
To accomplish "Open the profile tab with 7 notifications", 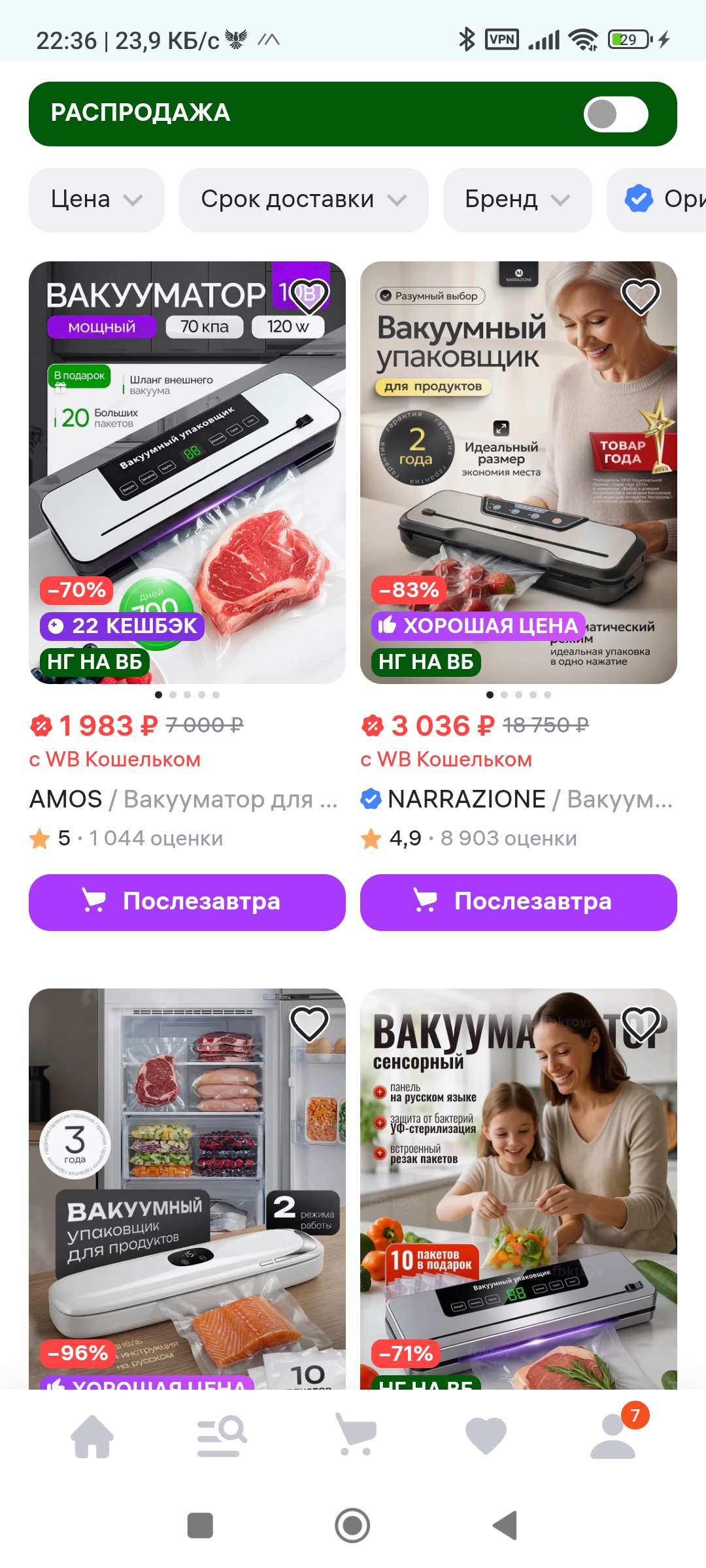I will [613, 1436].
